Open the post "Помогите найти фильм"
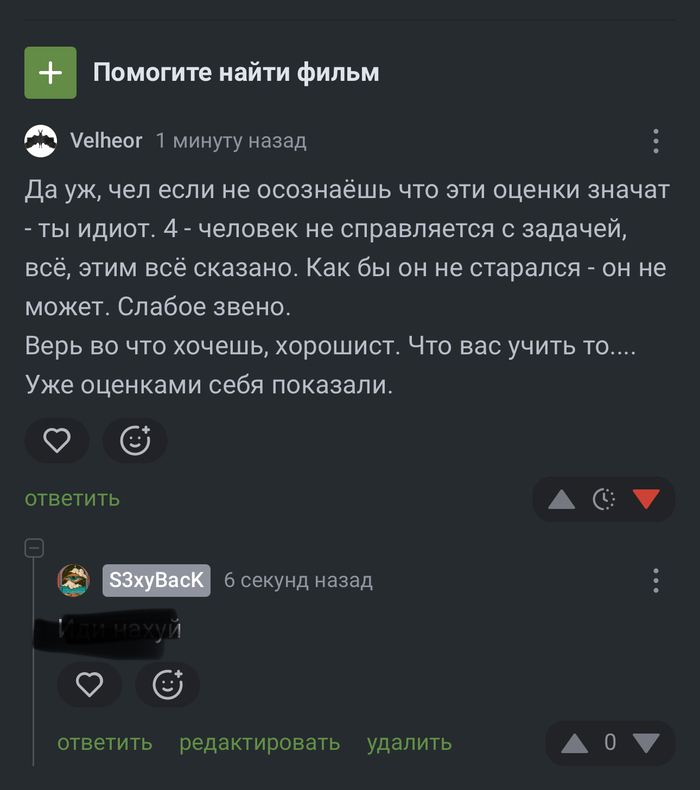The width and height of the screenshot is (700, 790). coord(236,73)
